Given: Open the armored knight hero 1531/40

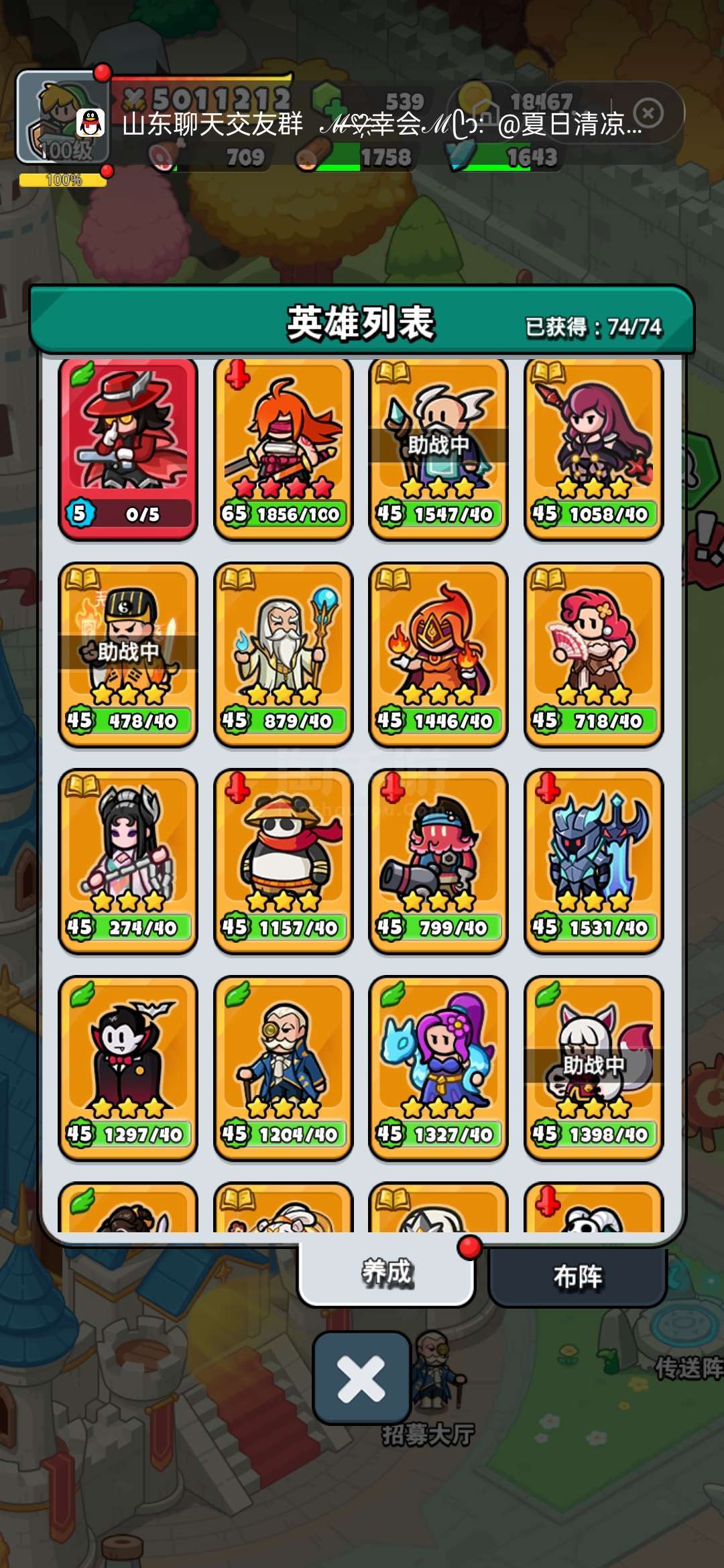Looking at the screenshot, I should click(594, 862).
